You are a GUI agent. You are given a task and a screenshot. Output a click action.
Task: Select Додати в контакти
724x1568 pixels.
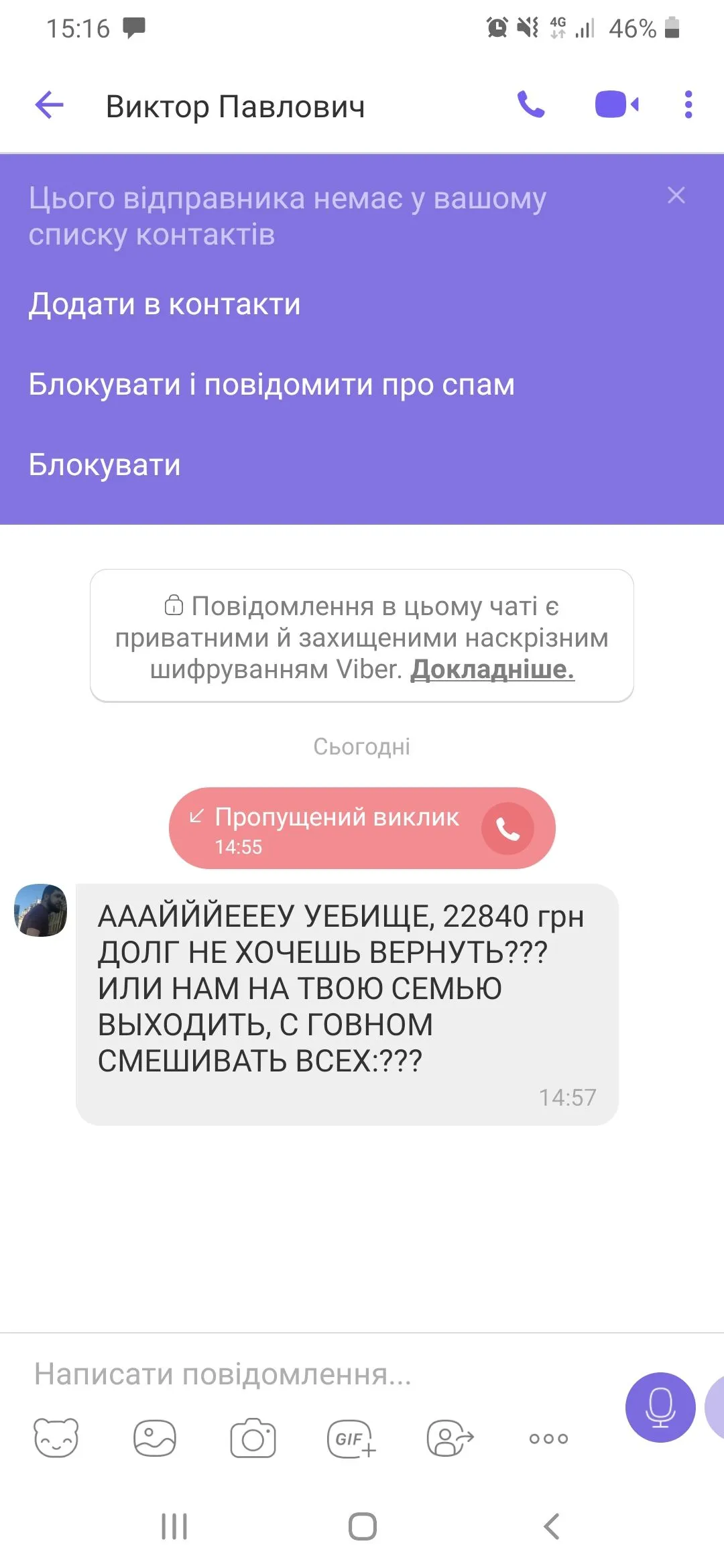pyautogui.click(x=164, y=304)
